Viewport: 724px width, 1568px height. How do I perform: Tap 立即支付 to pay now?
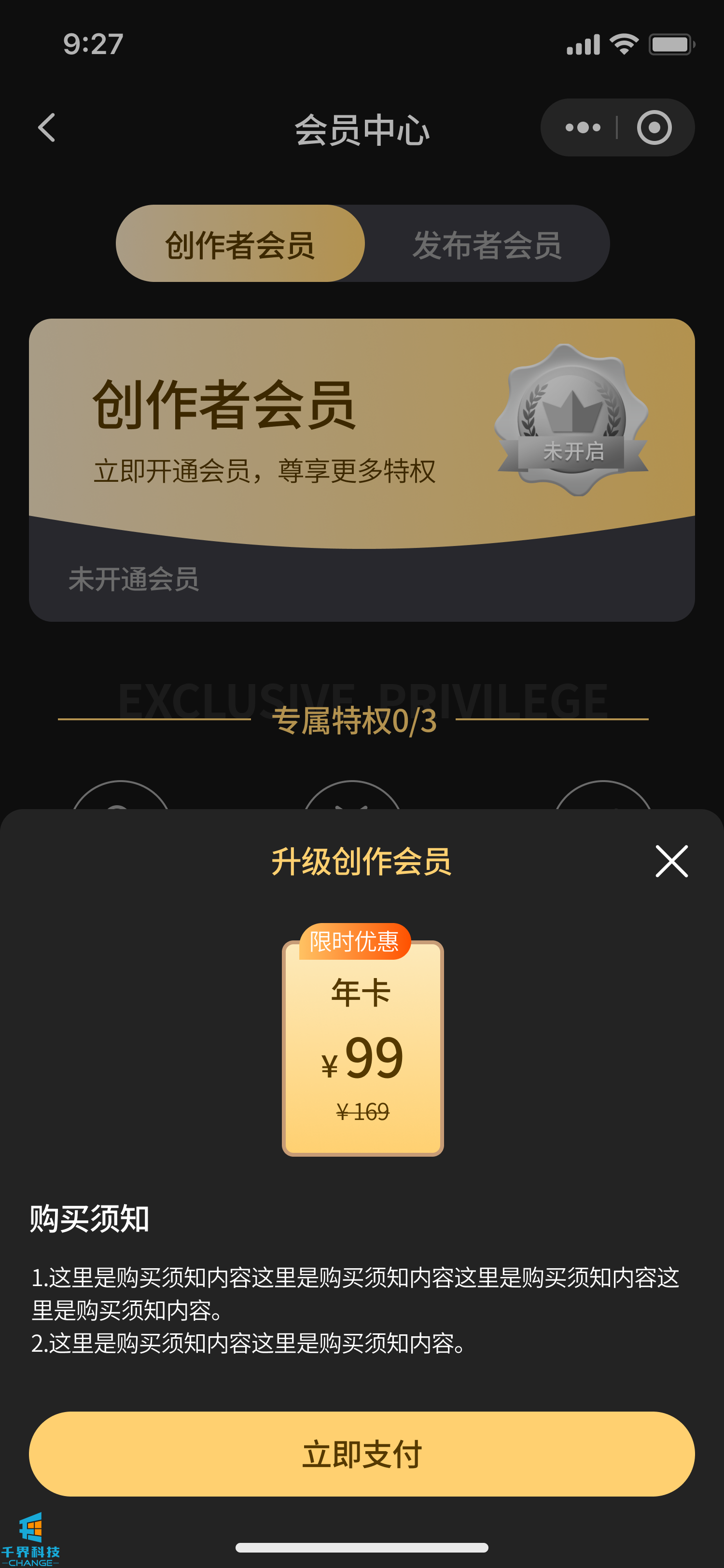[x=362, y=1454]
